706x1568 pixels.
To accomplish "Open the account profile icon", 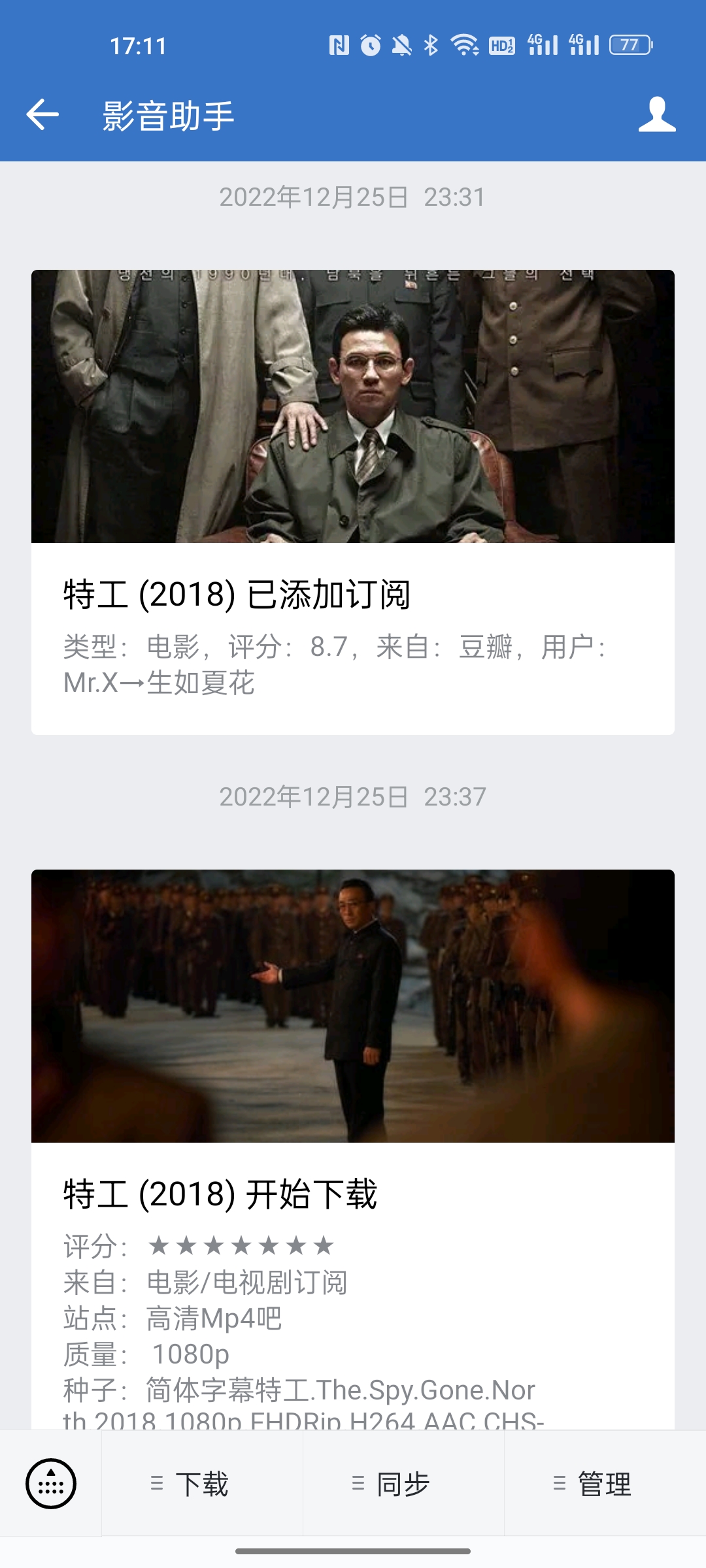I will click(656, 115).
